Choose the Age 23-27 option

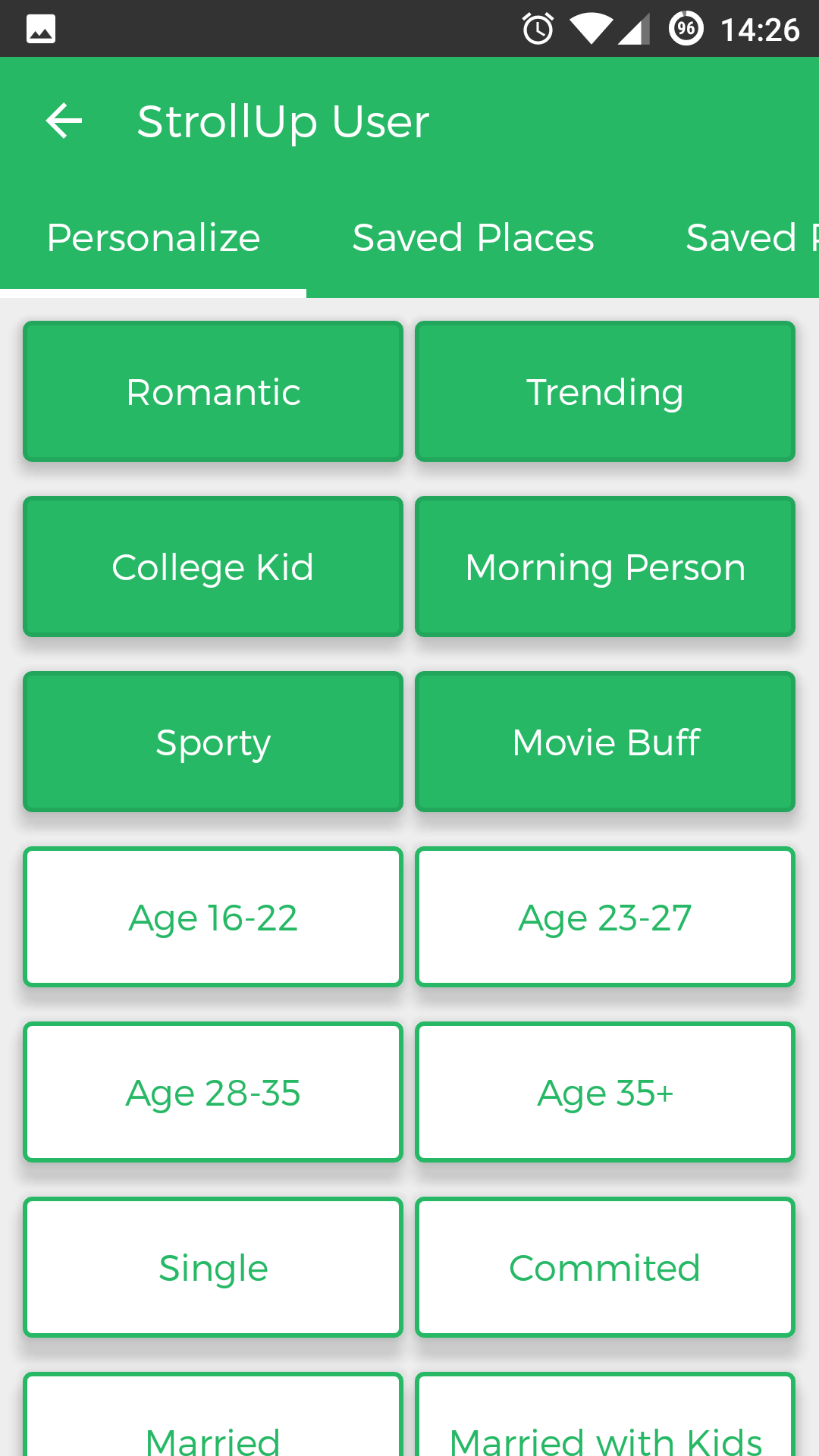pos(605,917)
